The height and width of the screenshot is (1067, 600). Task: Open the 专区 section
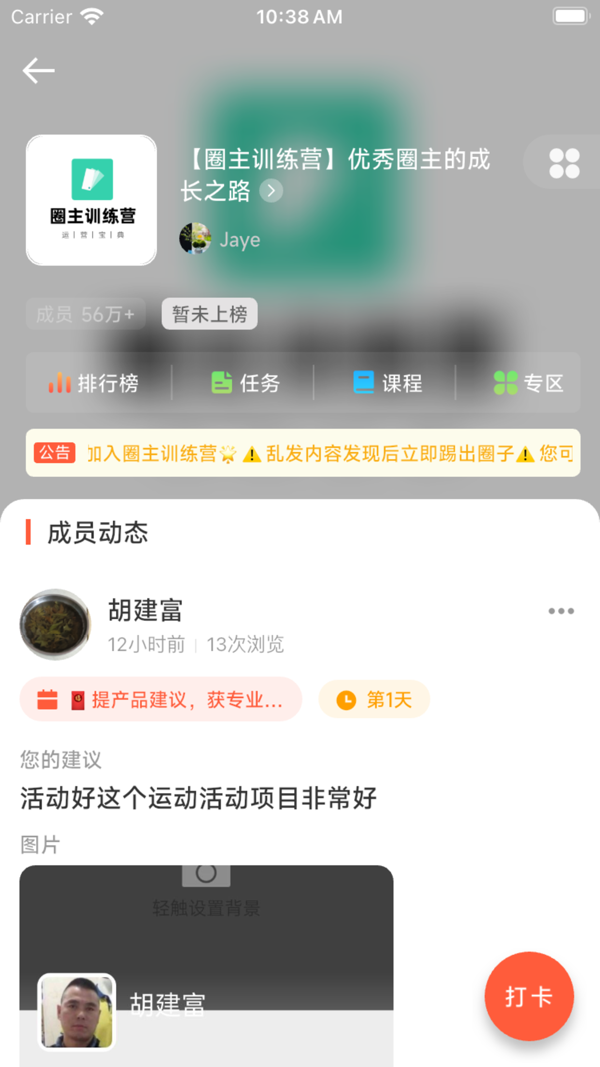[528, 383]
